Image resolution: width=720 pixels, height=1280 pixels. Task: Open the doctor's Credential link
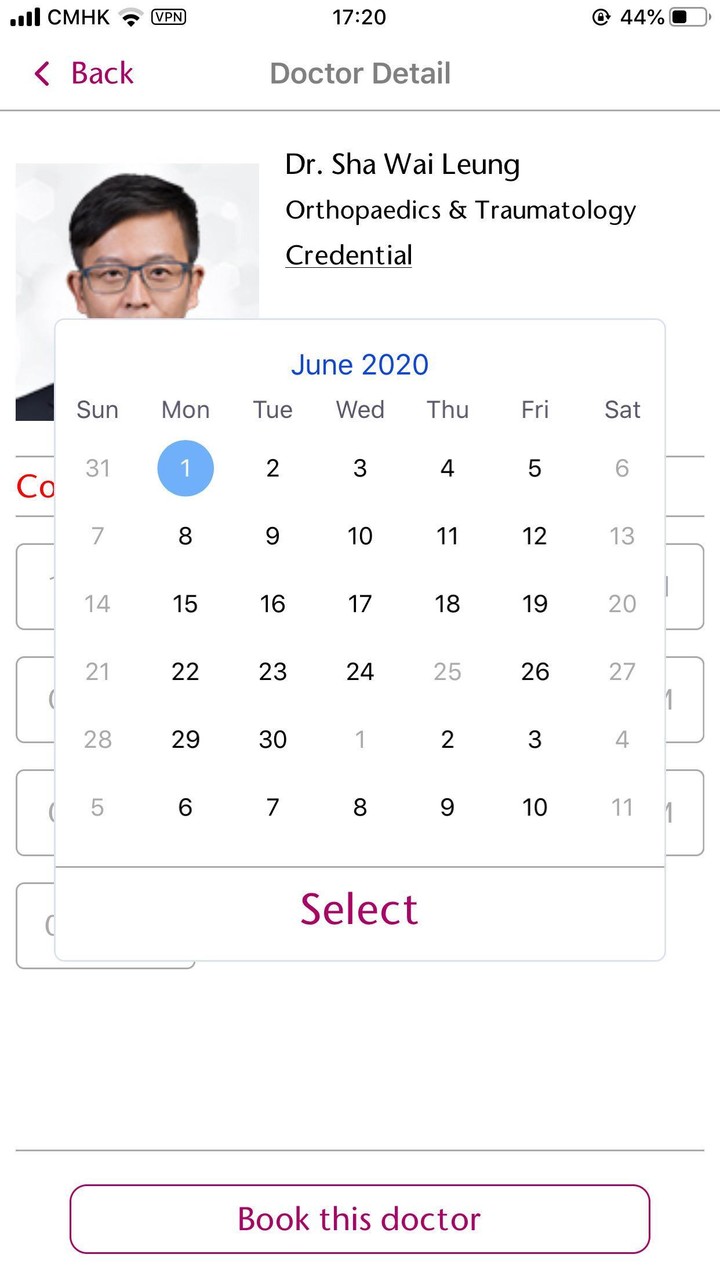pos(348,255)
